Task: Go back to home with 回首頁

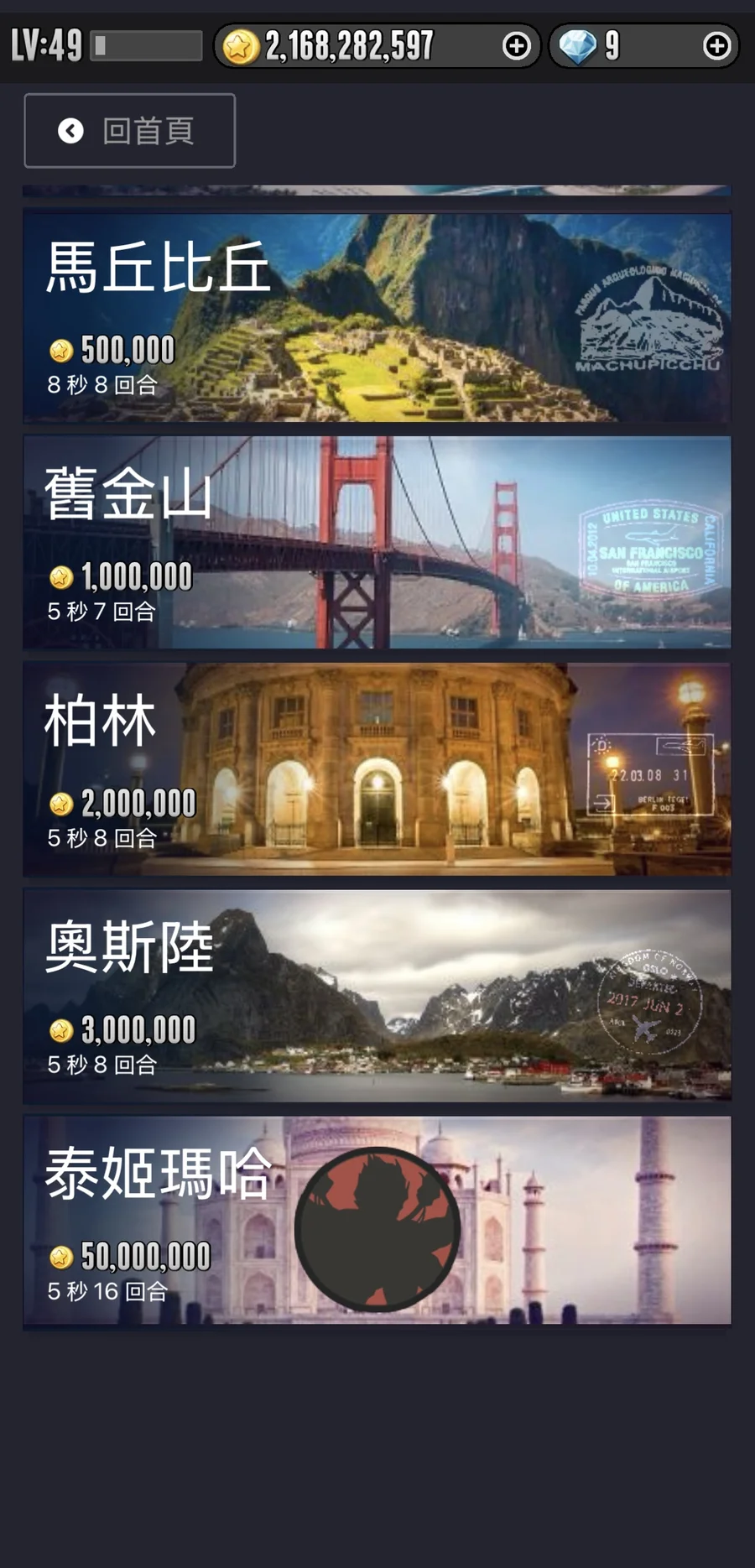Action: (x=129, y=131)
